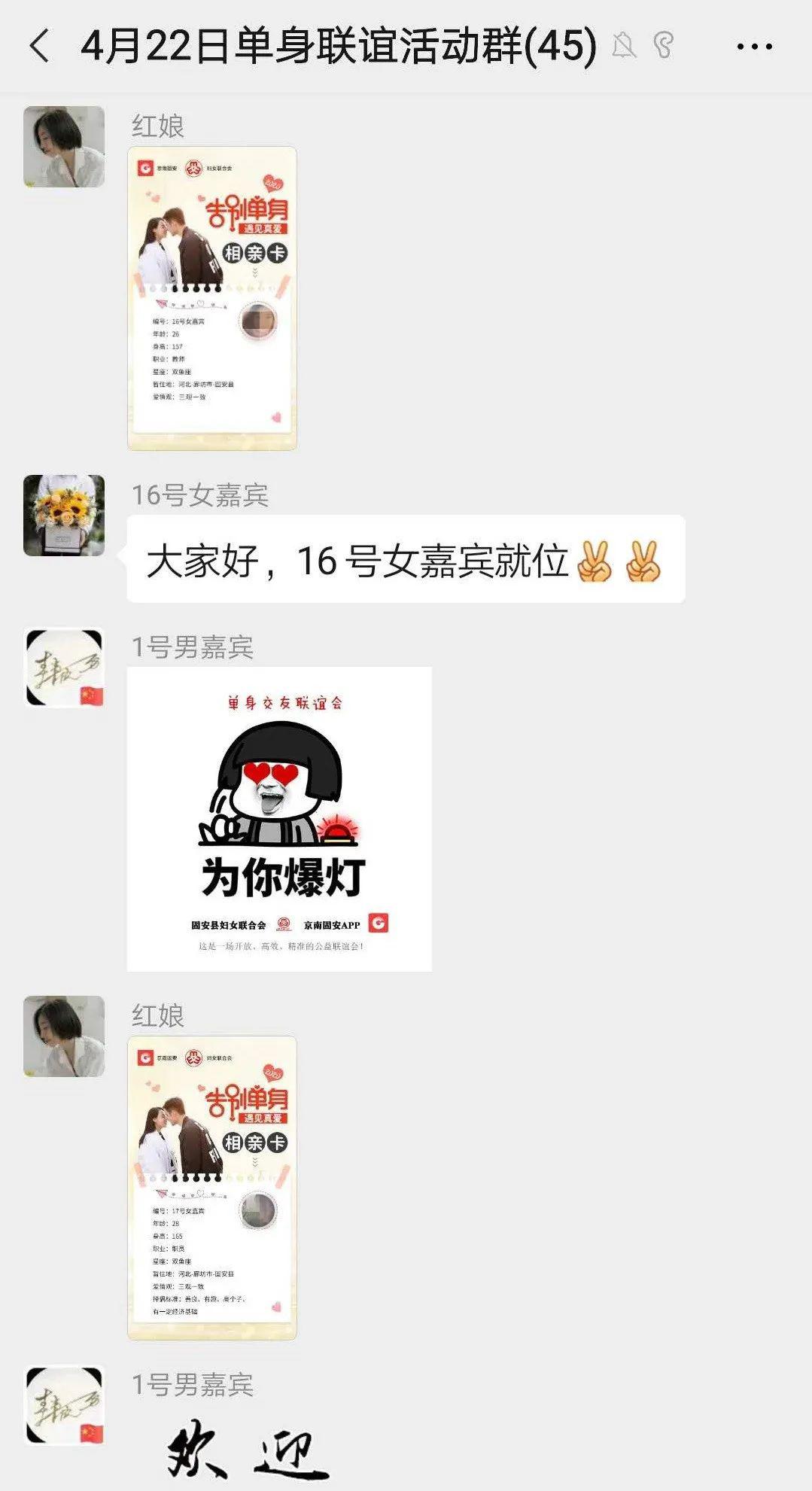
Task: Open 红娘's avatar above the 16号 card
Action: (64, 147)
